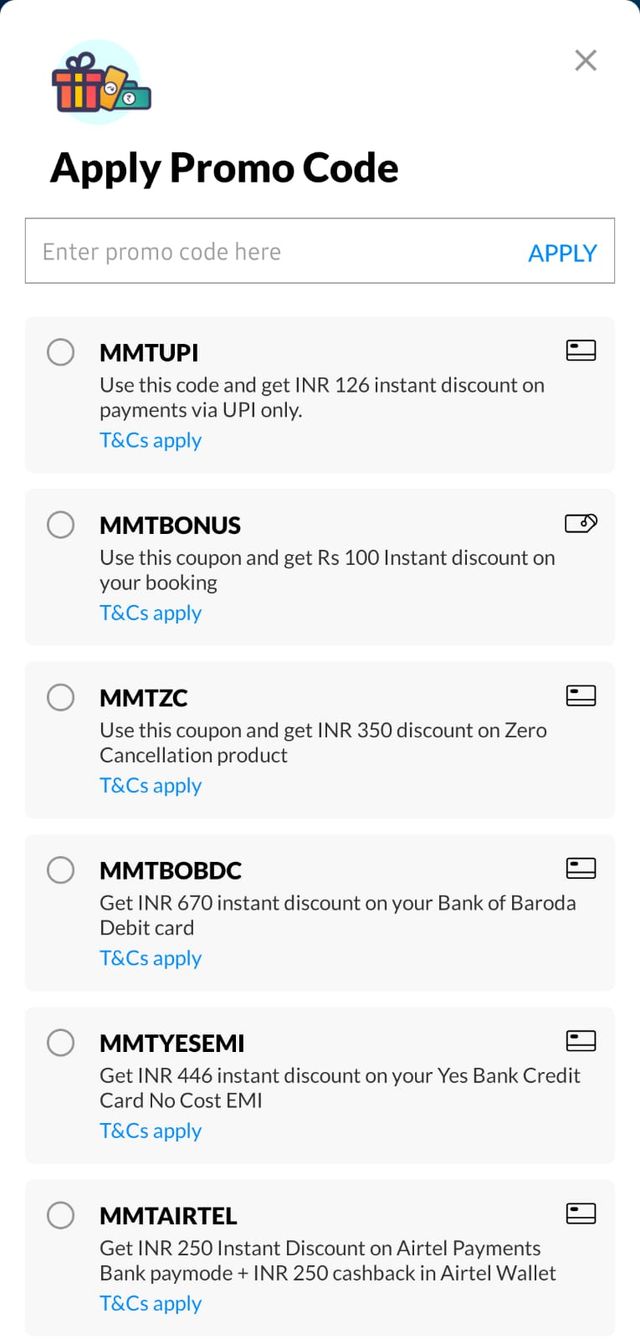Select the MMTBOBDC Bank of Baroda code
Viewport: 640px width, 1339px height.
(61, 870)
